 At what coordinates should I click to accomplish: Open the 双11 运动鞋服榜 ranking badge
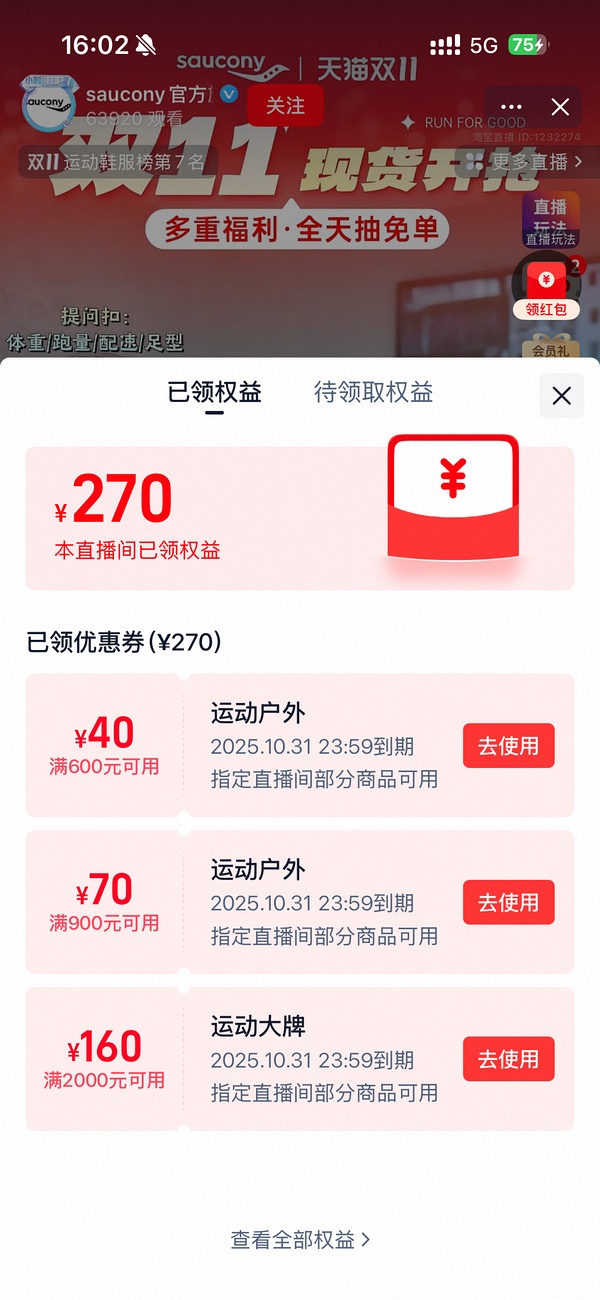tap(115, 161)
